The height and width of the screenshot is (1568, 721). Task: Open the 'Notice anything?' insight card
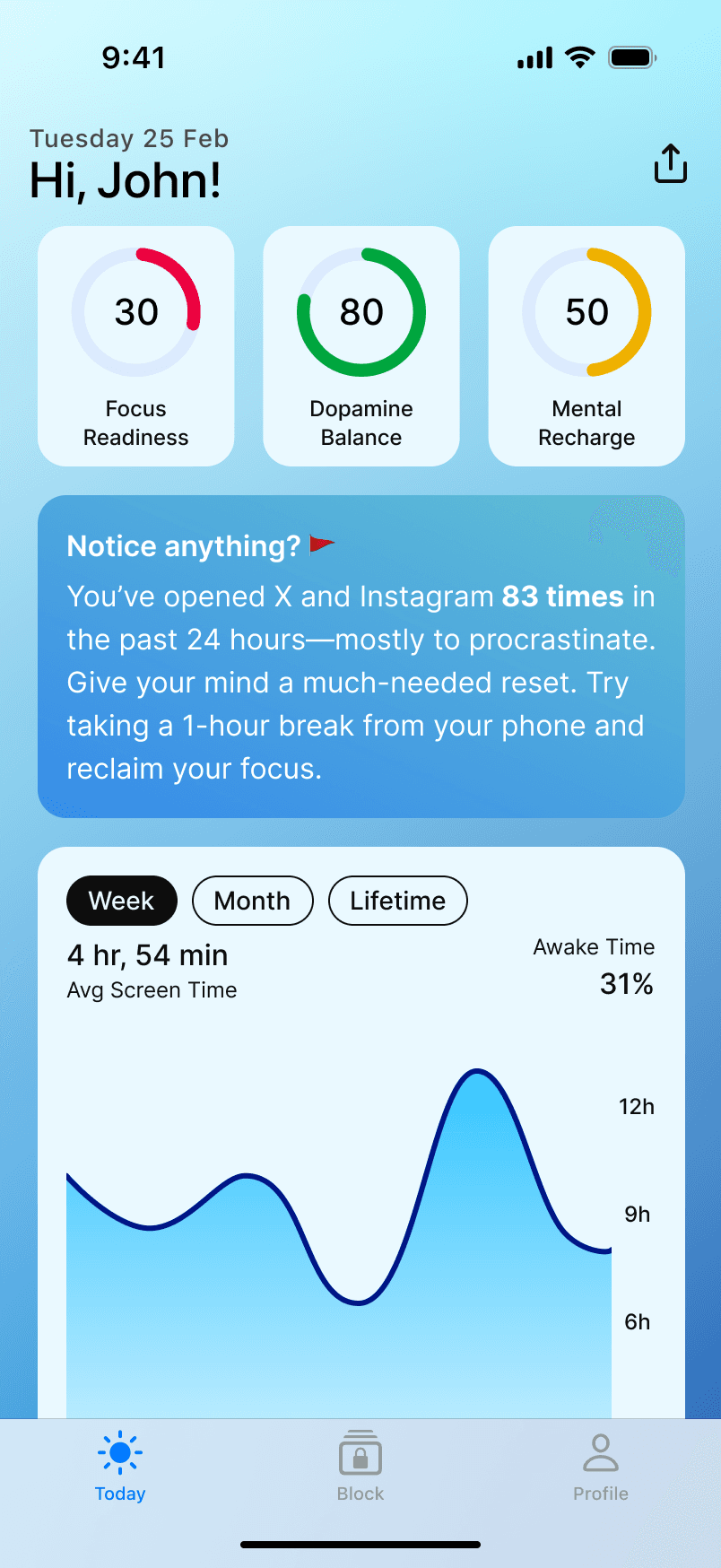click(361, 657)
